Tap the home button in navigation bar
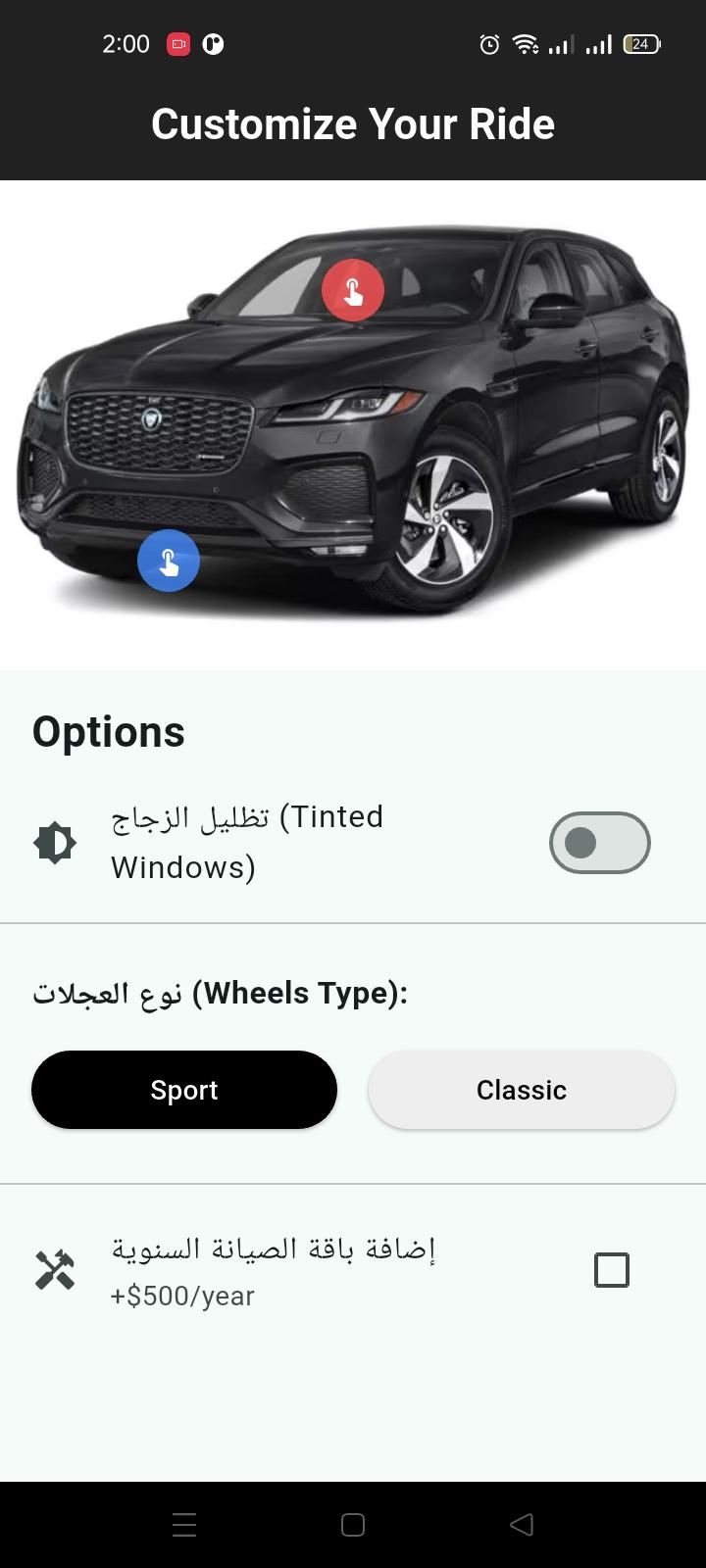The width and height of the screenshot is (706, 1568). coord(352,1524)
